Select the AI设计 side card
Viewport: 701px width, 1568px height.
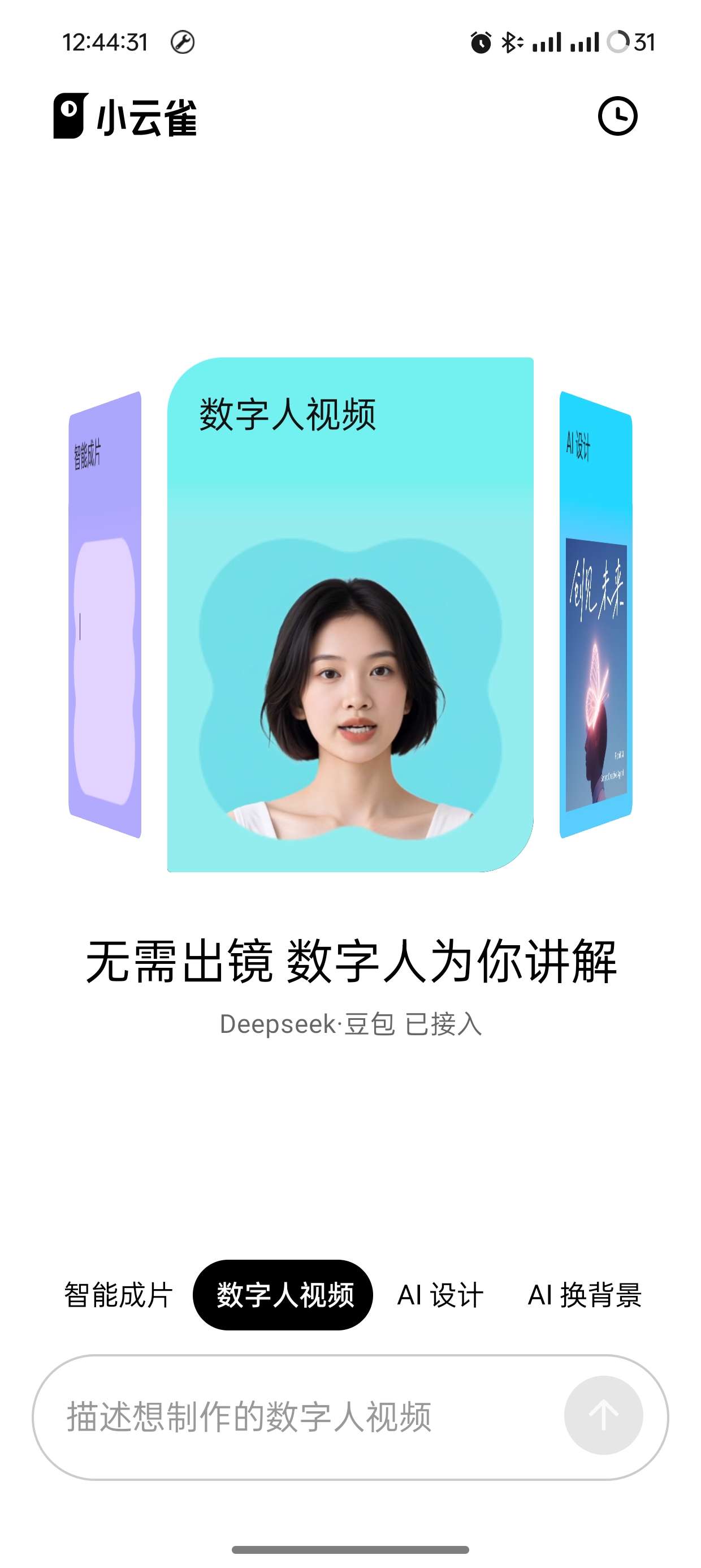point(596,615)
